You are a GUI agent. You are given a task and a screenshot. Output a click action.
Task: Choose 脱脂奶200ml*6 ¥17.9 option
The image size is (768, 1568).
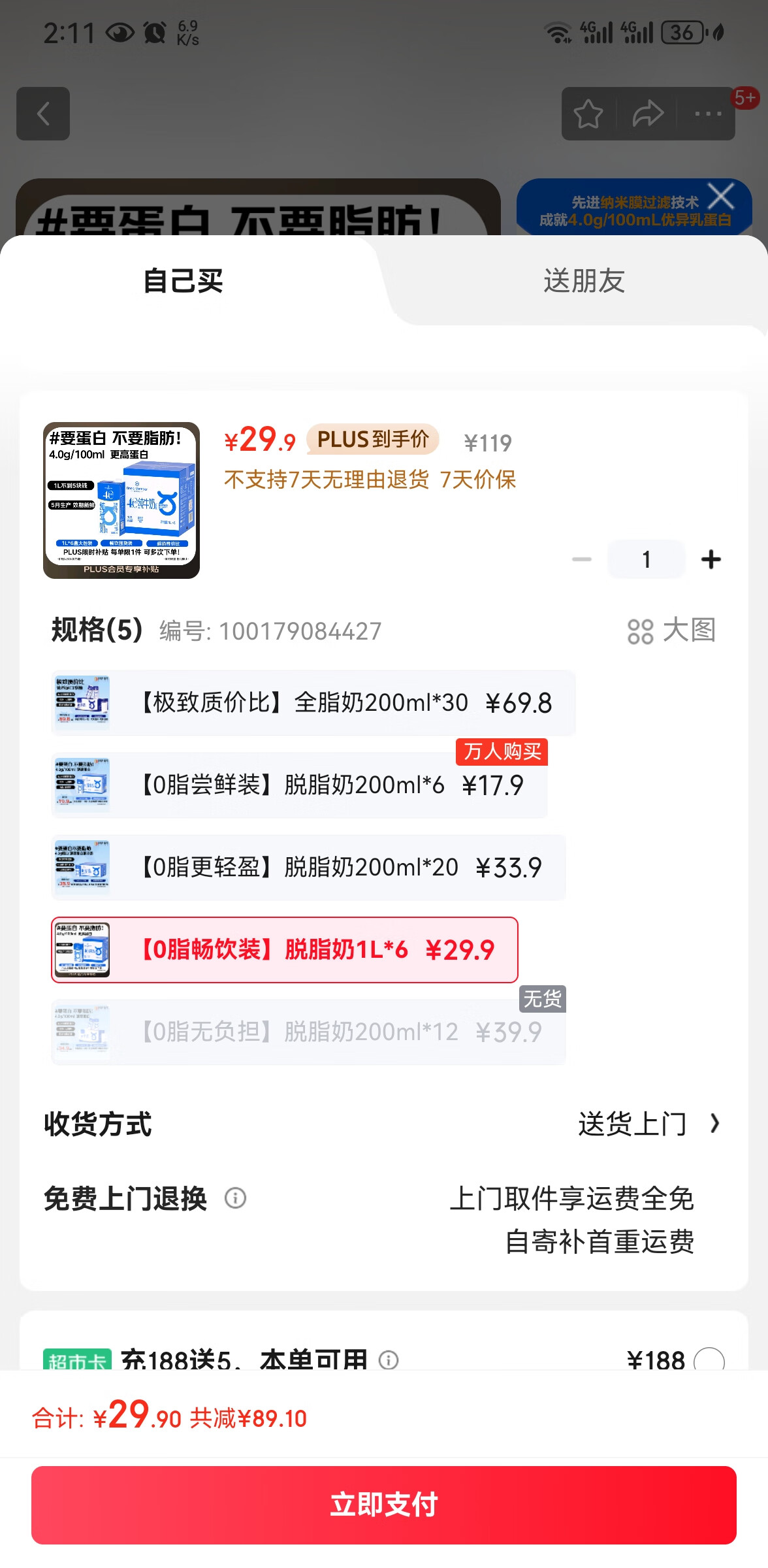tap(299, 785)
